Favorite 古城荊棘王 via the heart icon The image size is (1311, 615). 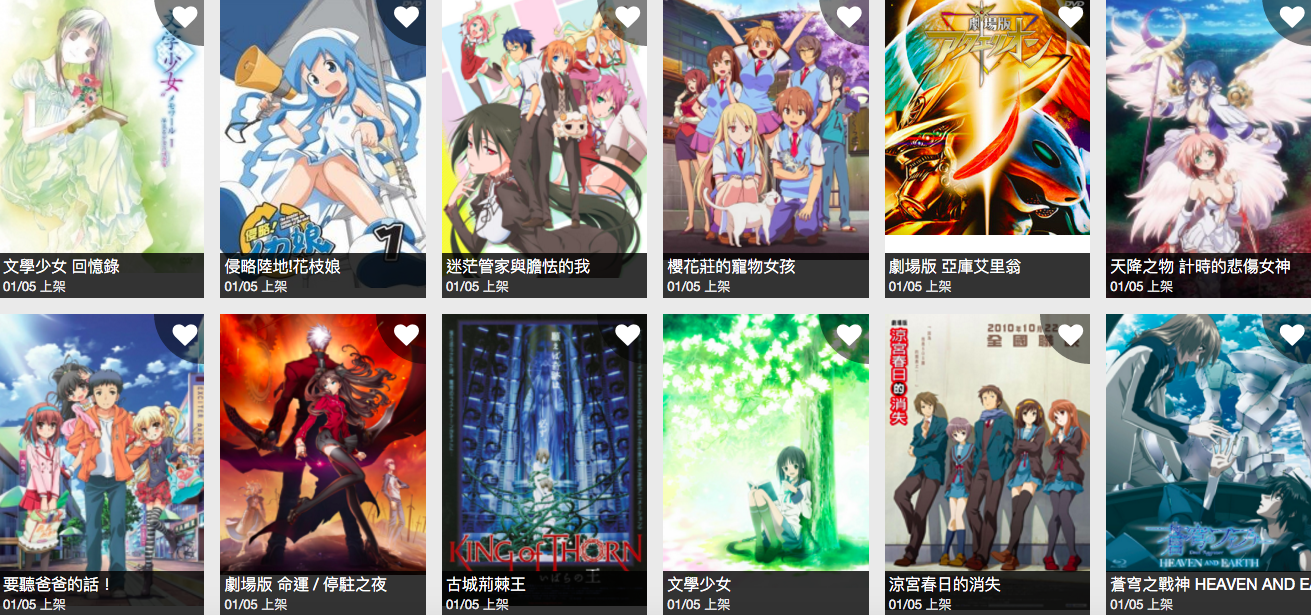click(627, 335)
